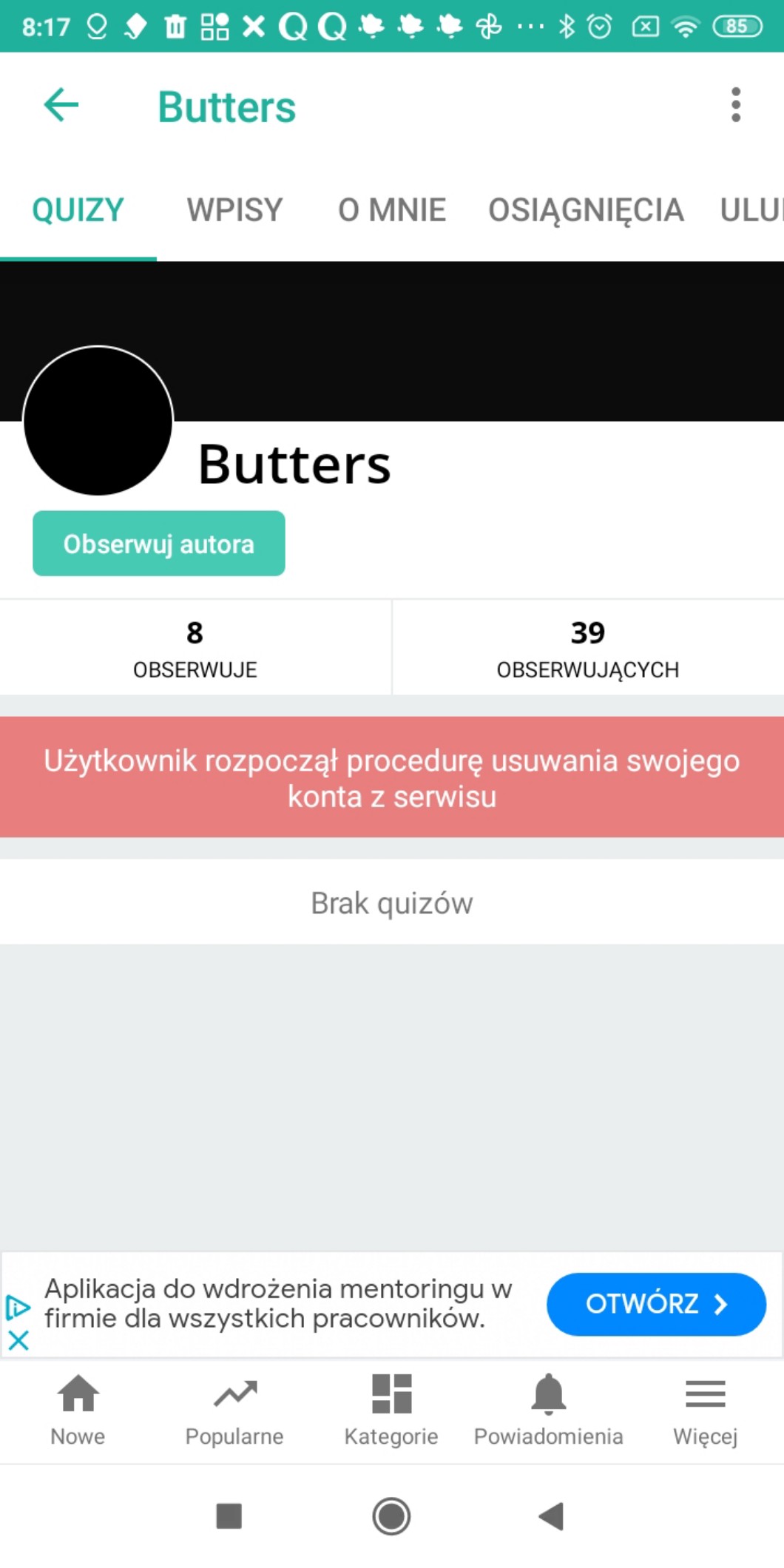Browse the Kategorie section
Image resolution: width=784 pixels, height=1568 pixels.
click(x=391, y=1410)
